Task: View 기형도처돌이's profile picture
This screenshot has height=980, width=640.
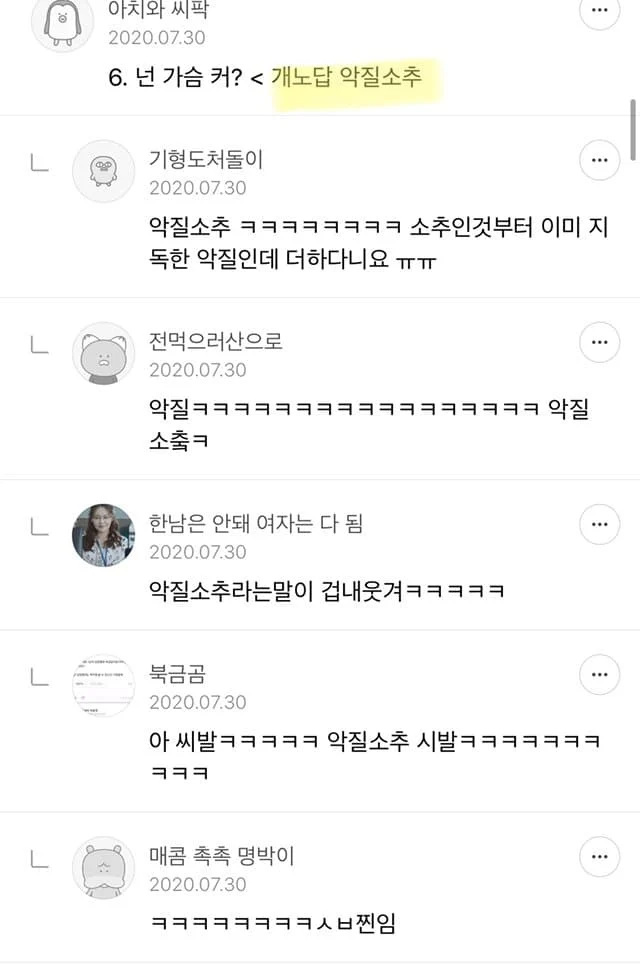Action: click(103, 170)
